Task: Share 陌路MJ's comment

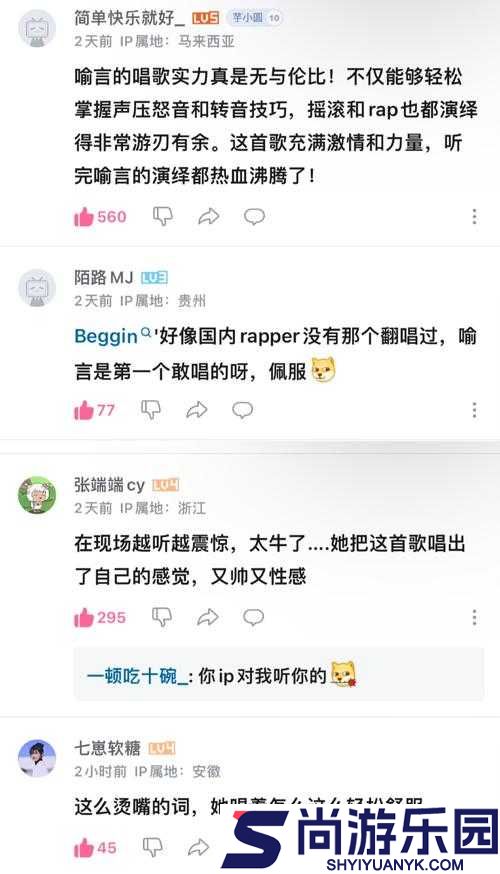Action: point(196,411)
